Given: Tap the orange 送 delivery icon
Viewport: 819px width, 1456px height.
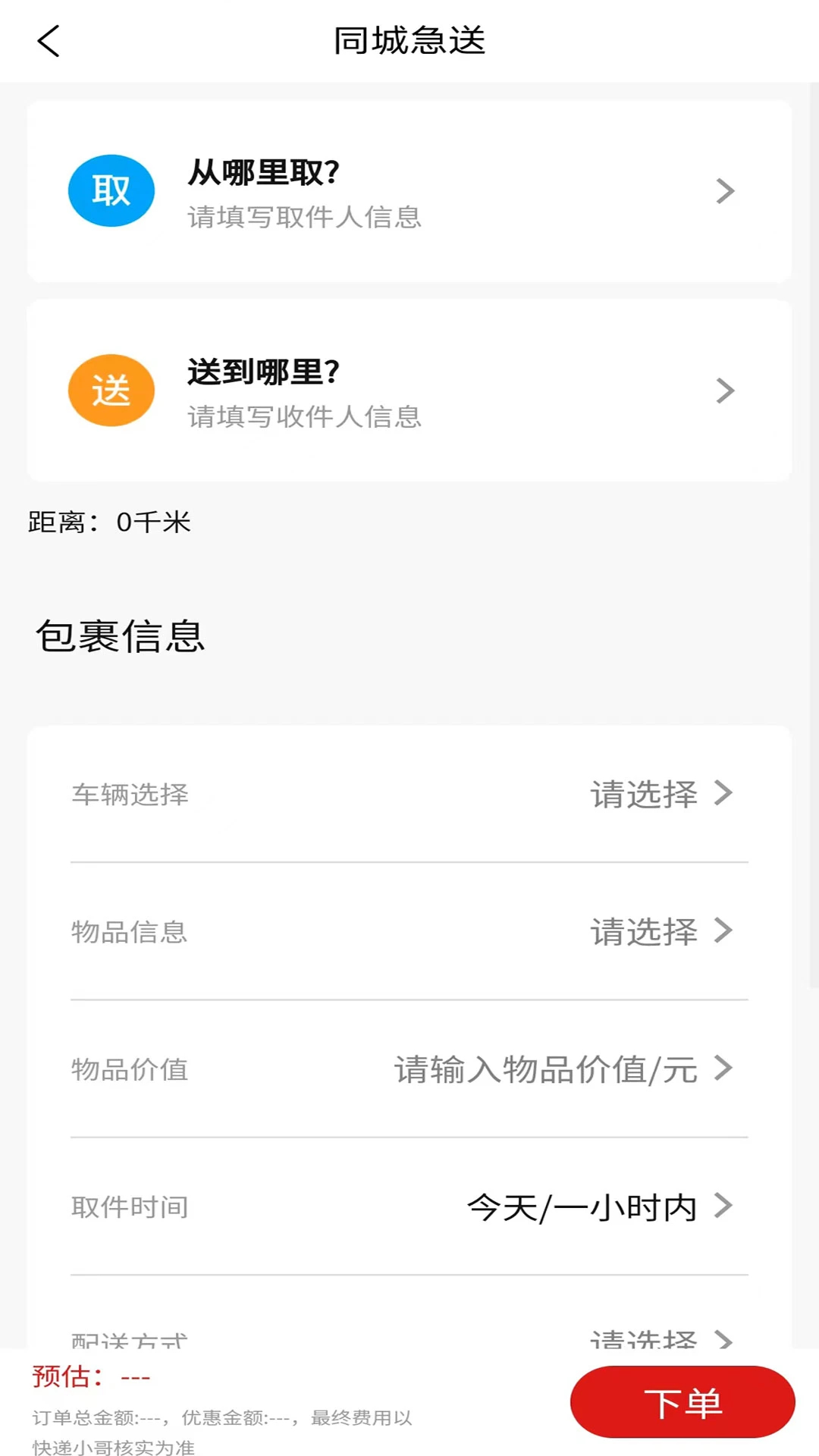Looking at the screenshot, I should 111,390.
